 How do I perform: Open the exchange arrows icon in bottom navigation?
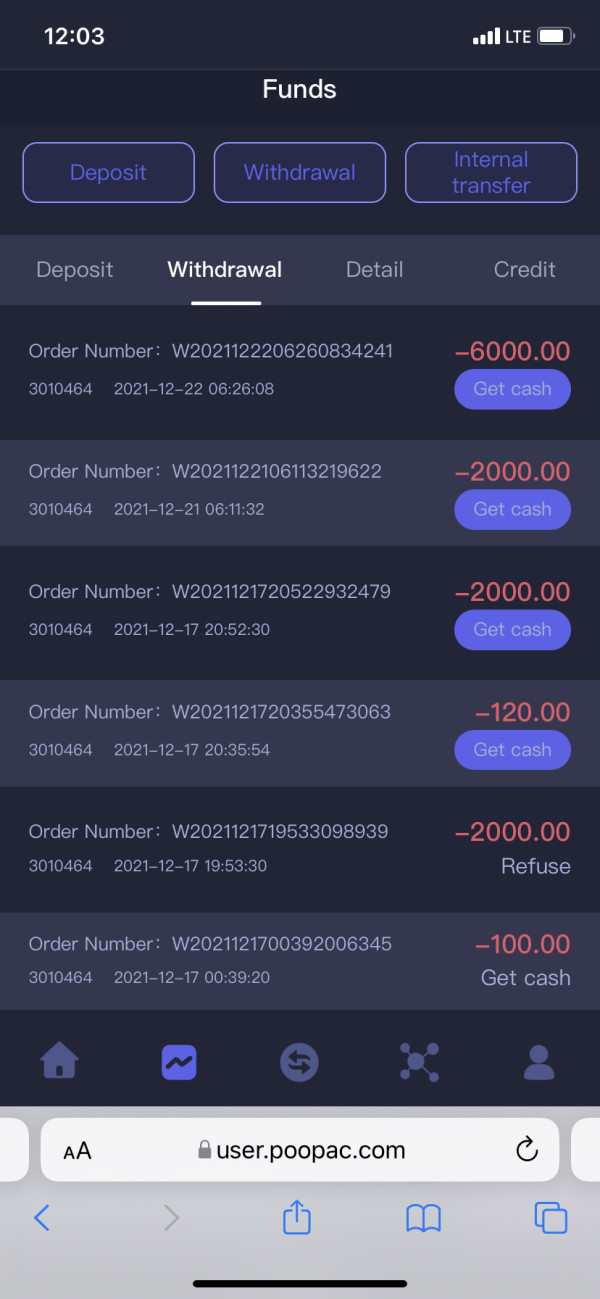pos(299,1061)
